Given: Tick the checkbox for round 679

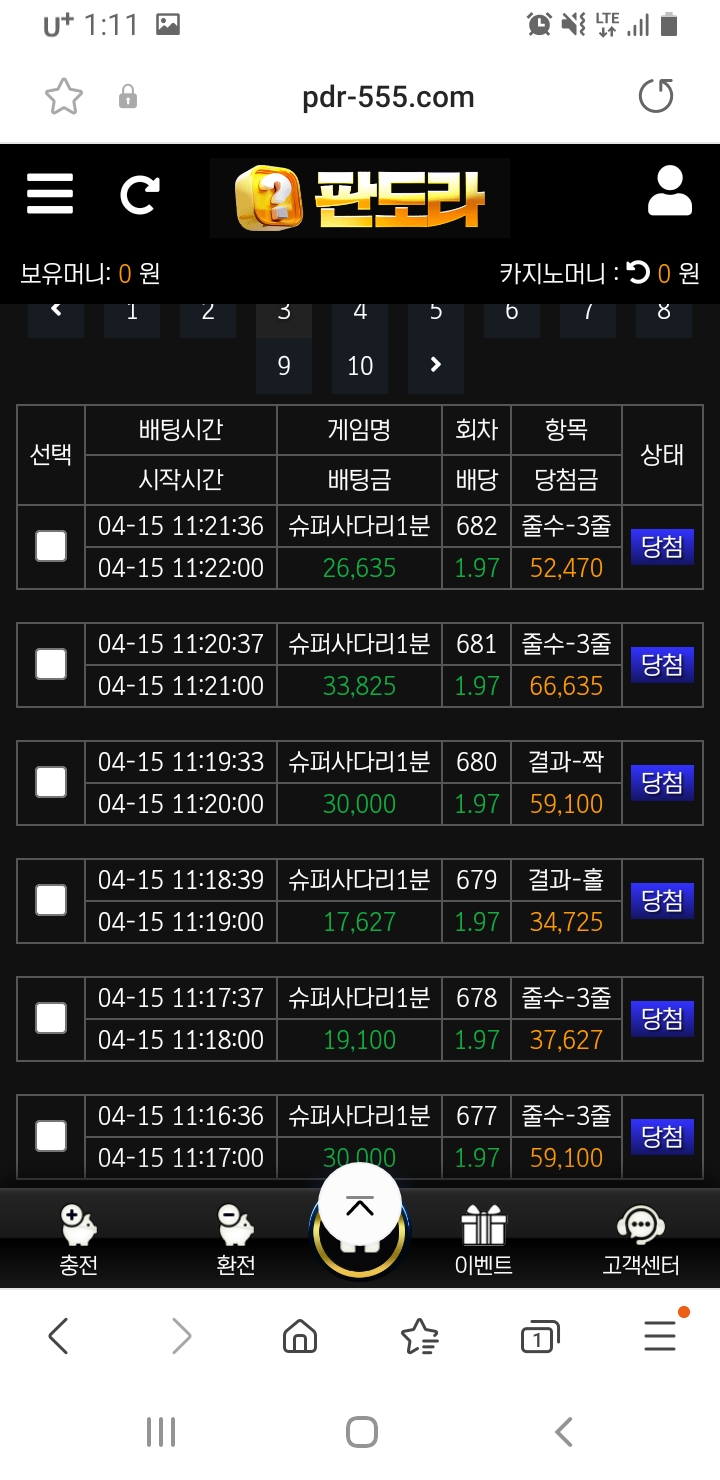Looking at the screenshot, I should pos(51,900).
